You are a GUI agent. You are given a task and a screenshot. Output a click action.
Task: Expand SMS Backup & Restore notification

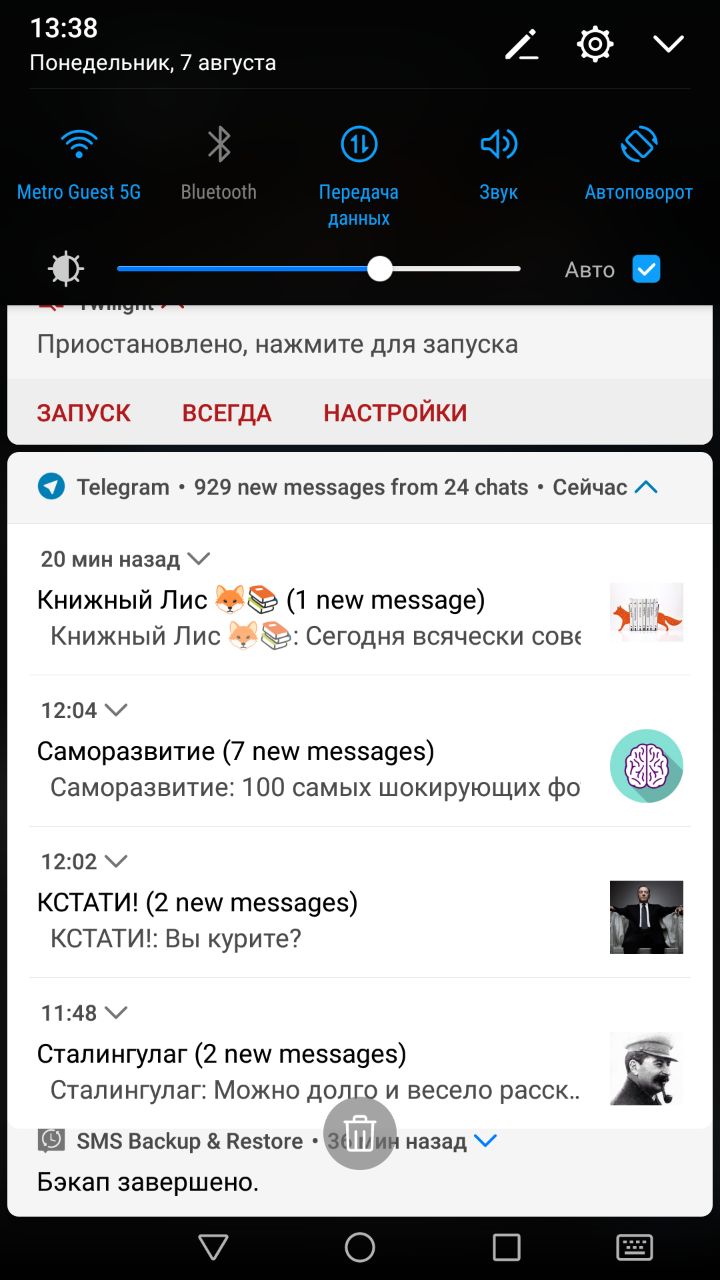(x=485, y=1141)
